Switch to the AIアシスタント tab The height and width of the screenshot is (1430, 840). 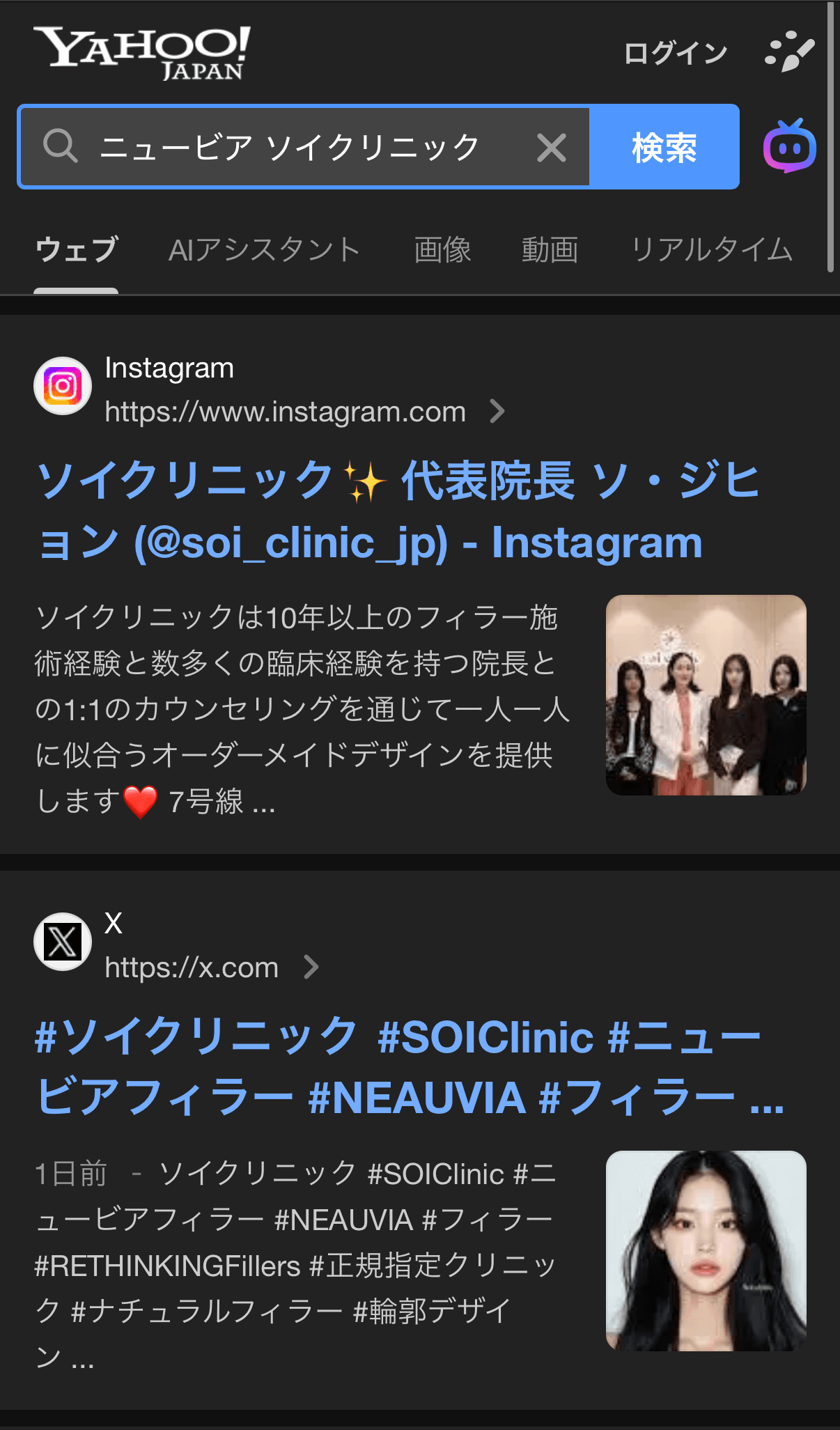point(264,250)
